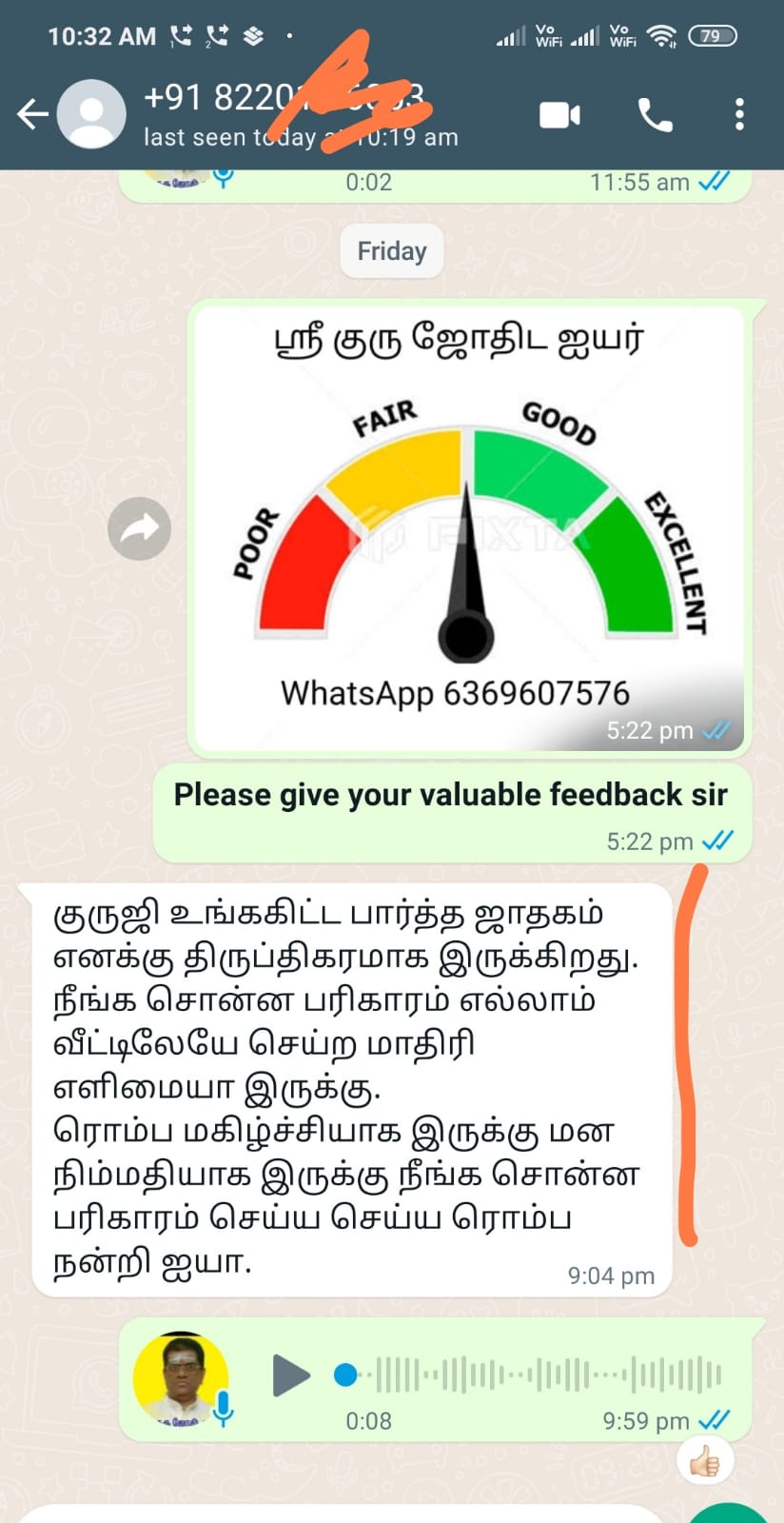Start a video call

[559, 115]
